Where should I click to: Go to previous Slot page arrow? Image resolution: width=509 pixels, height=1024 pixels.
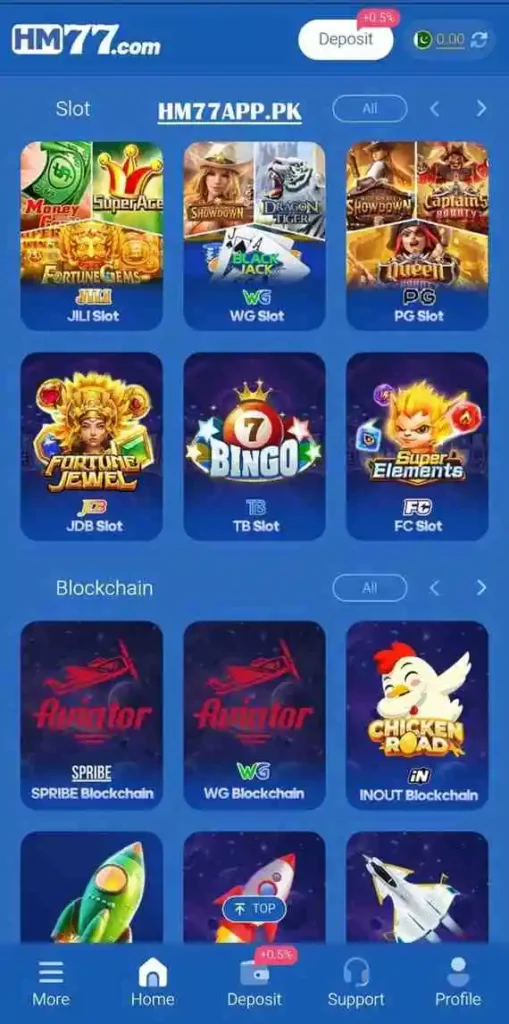(435, 108)
